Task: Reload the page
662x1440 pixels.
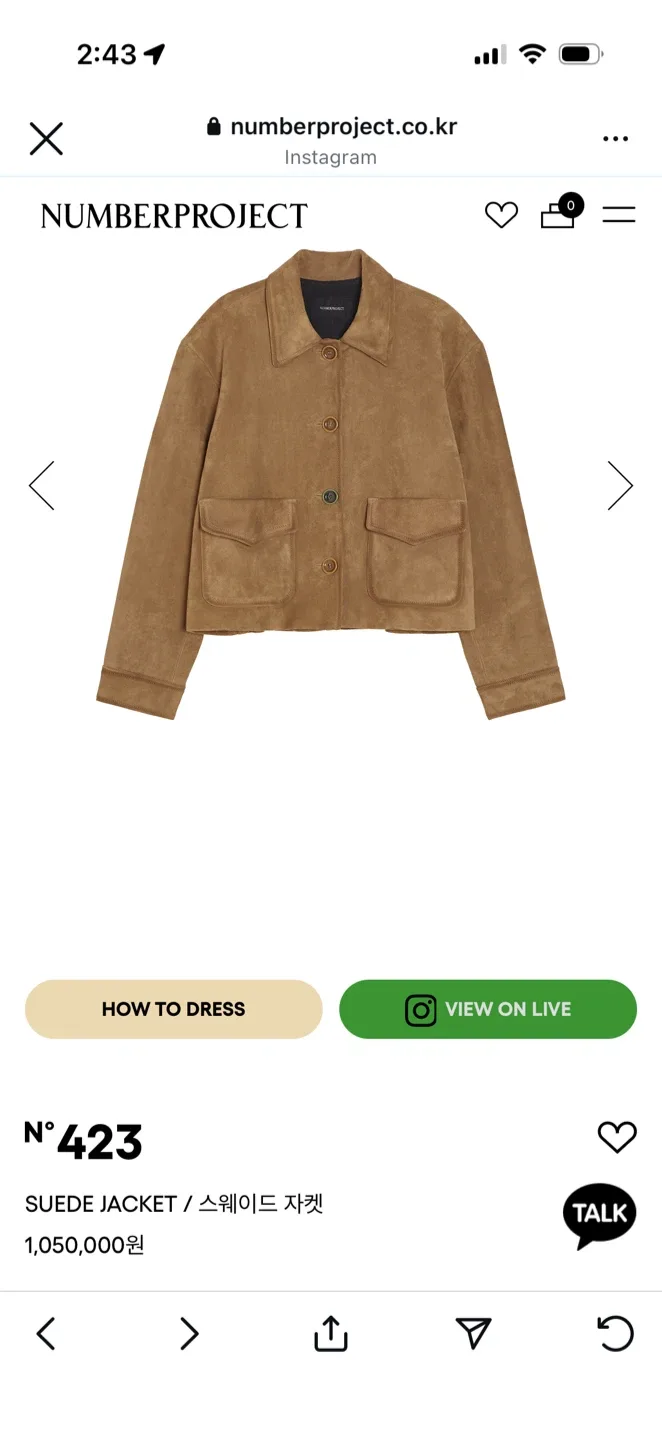Action: (615, 1333)
